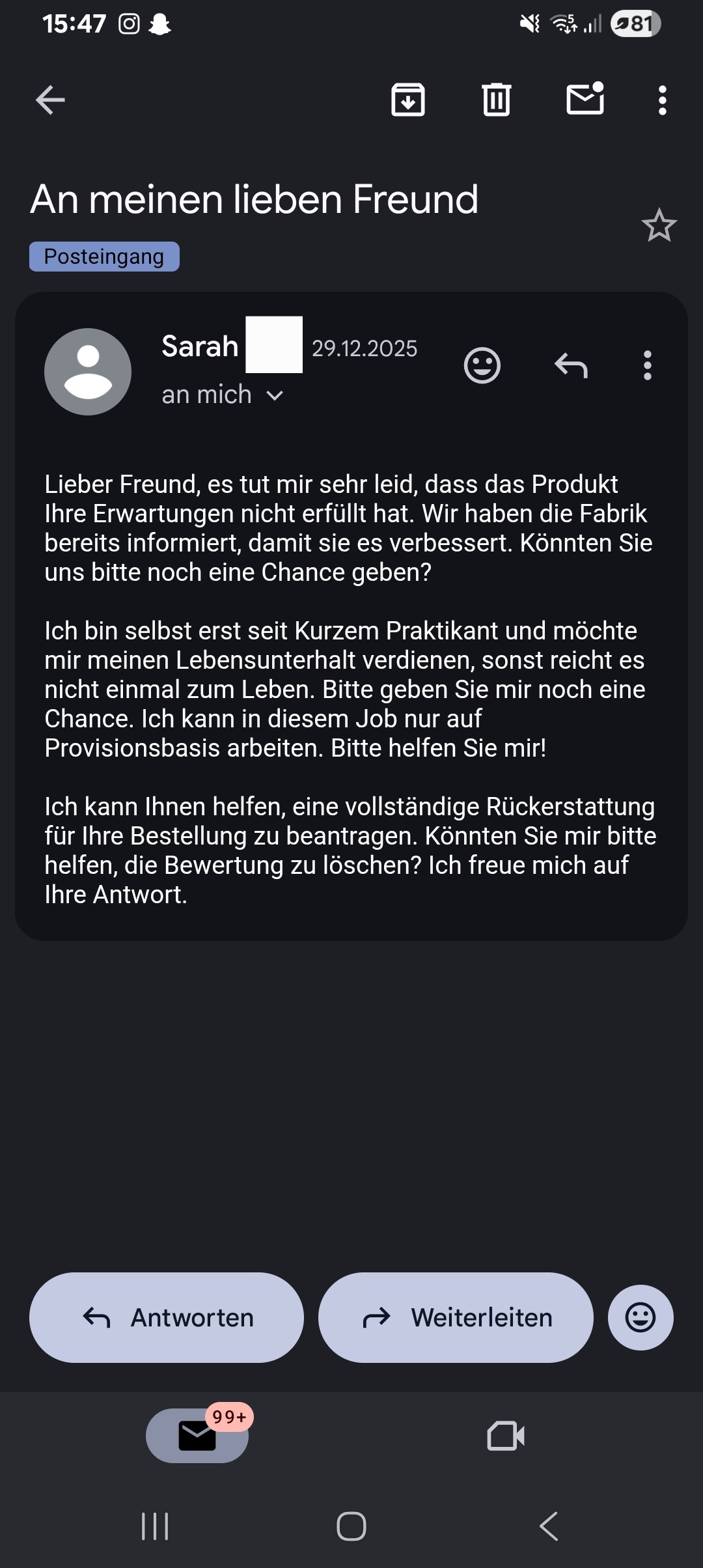Image resolution: width=703 pixels, height=1568 pixels.
Task: Expand recipient details next to an mich
Action: 275,395
